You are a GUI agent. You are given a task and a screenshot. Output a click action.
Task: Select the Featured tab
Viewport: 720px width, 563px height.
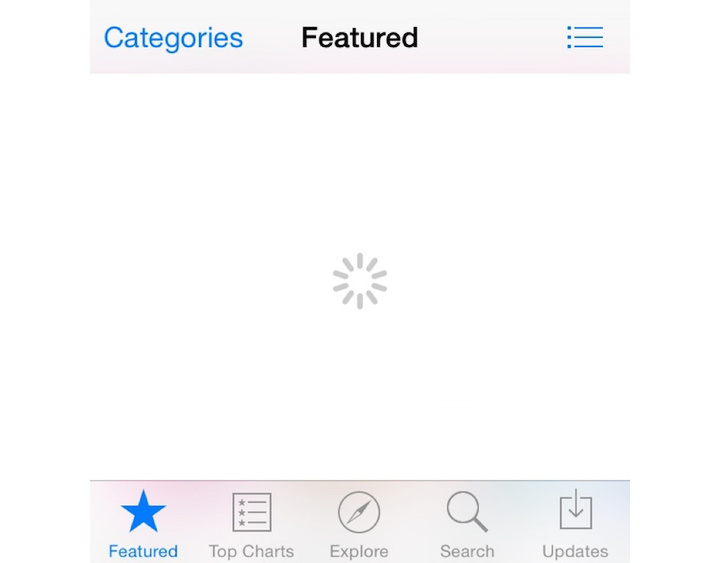143,523
